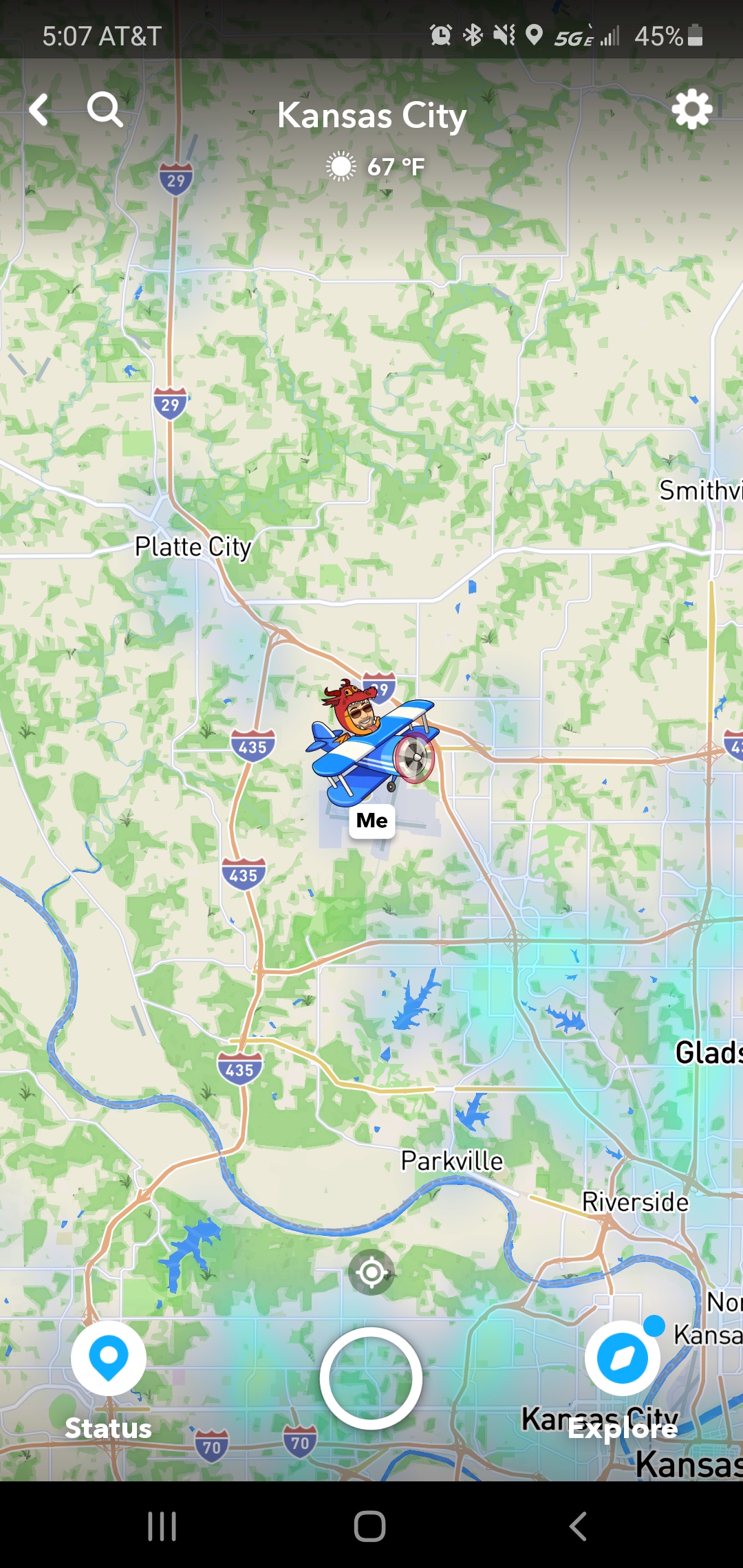
Task: Open map settings gear
Action: (x=691, y=109)
